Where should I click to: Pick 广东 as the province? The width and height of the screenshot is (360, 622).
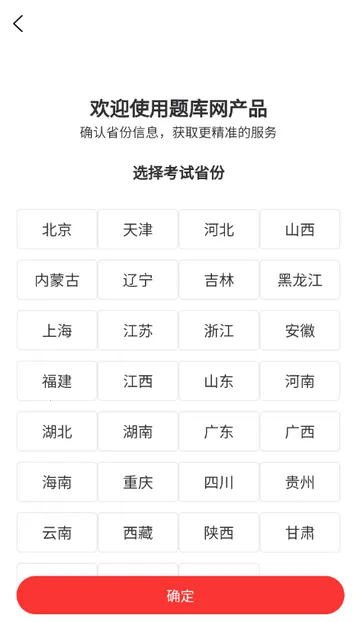(219, 432)
